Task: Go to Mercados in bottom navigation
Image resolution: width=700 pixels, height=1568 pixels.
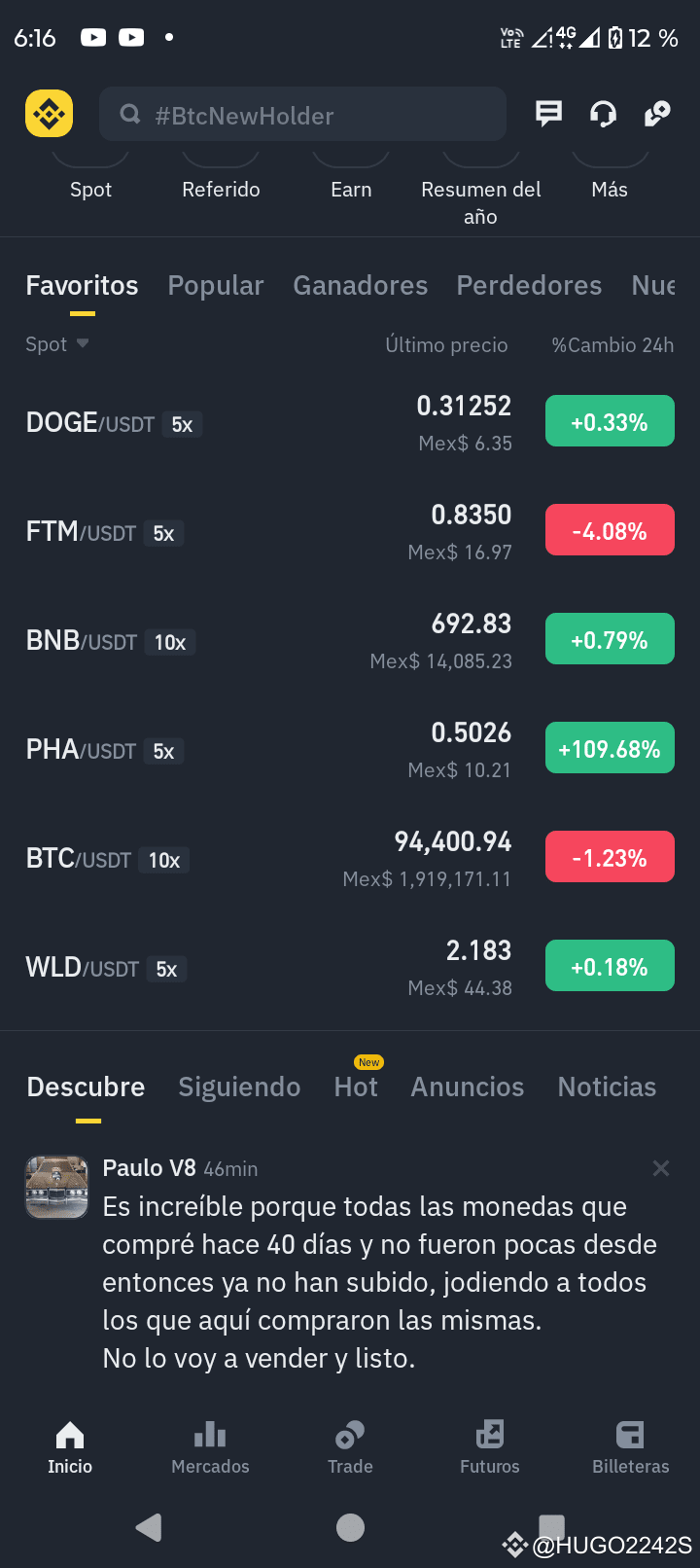Action: point(210,1447)
